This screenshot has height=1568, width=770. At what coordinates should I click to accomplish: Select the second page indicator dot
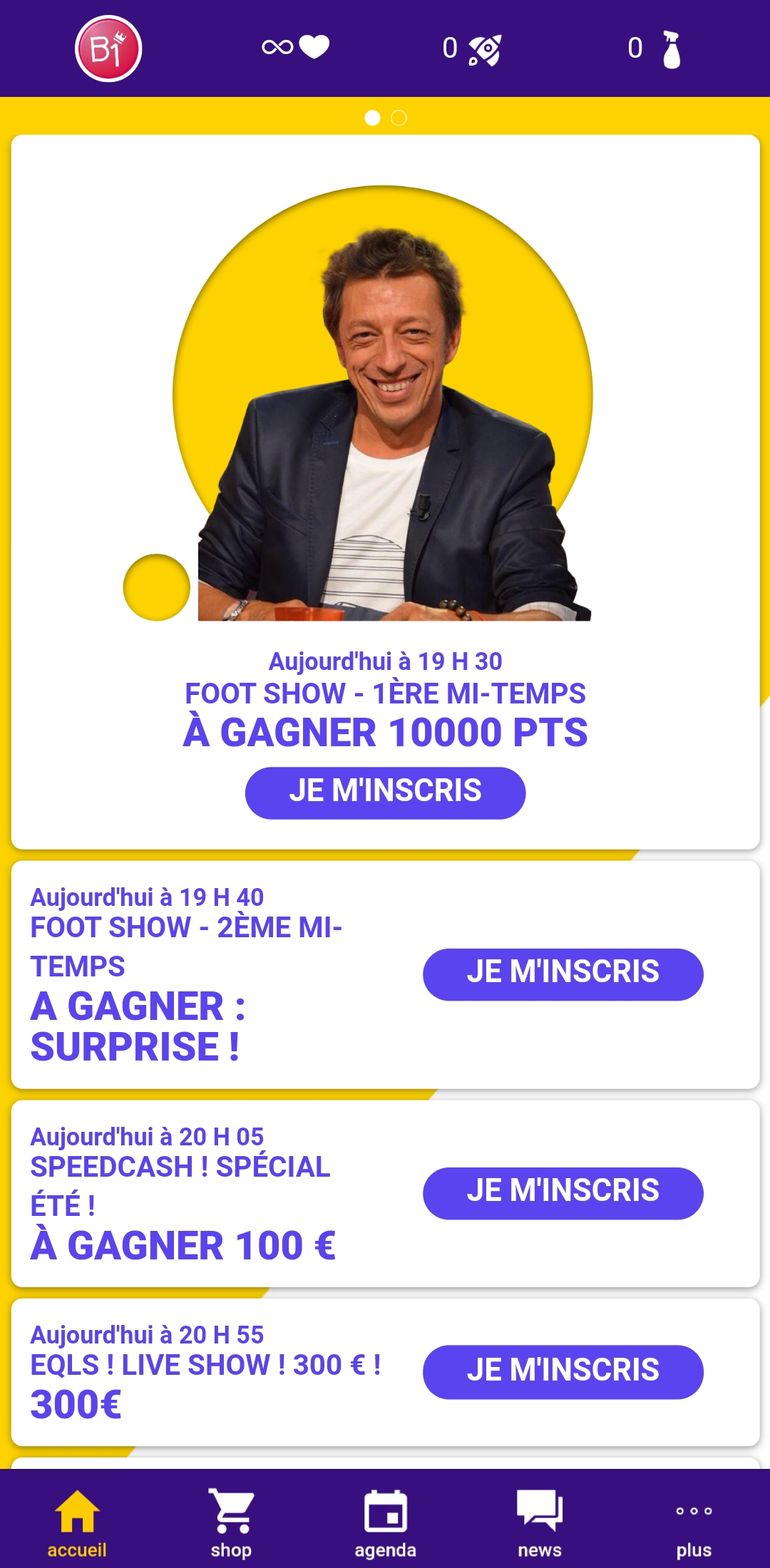coord(399,118)
